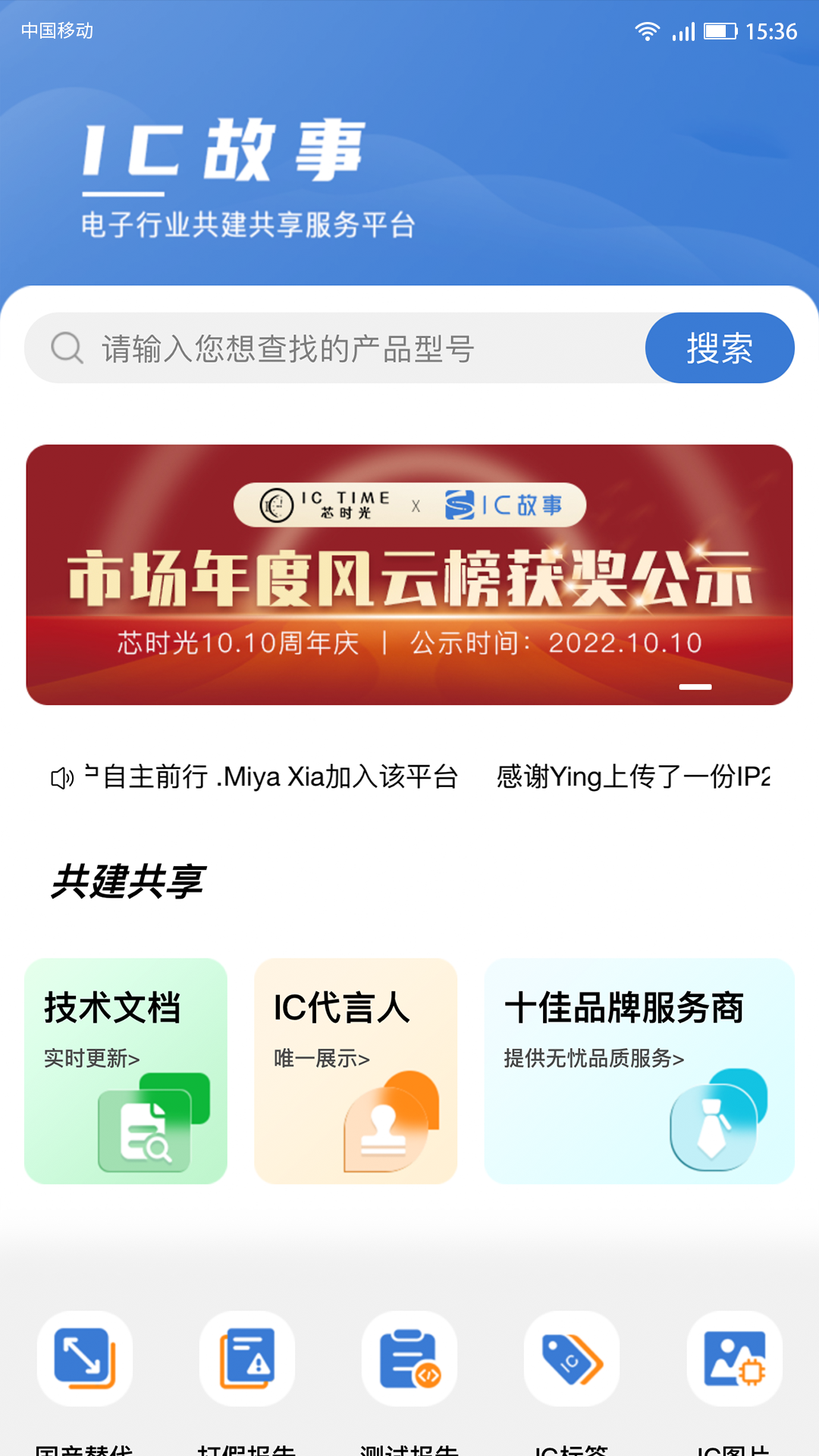
Task: Open the 市场年度风云榜获奖公示 banner
Action: [409, 576]
